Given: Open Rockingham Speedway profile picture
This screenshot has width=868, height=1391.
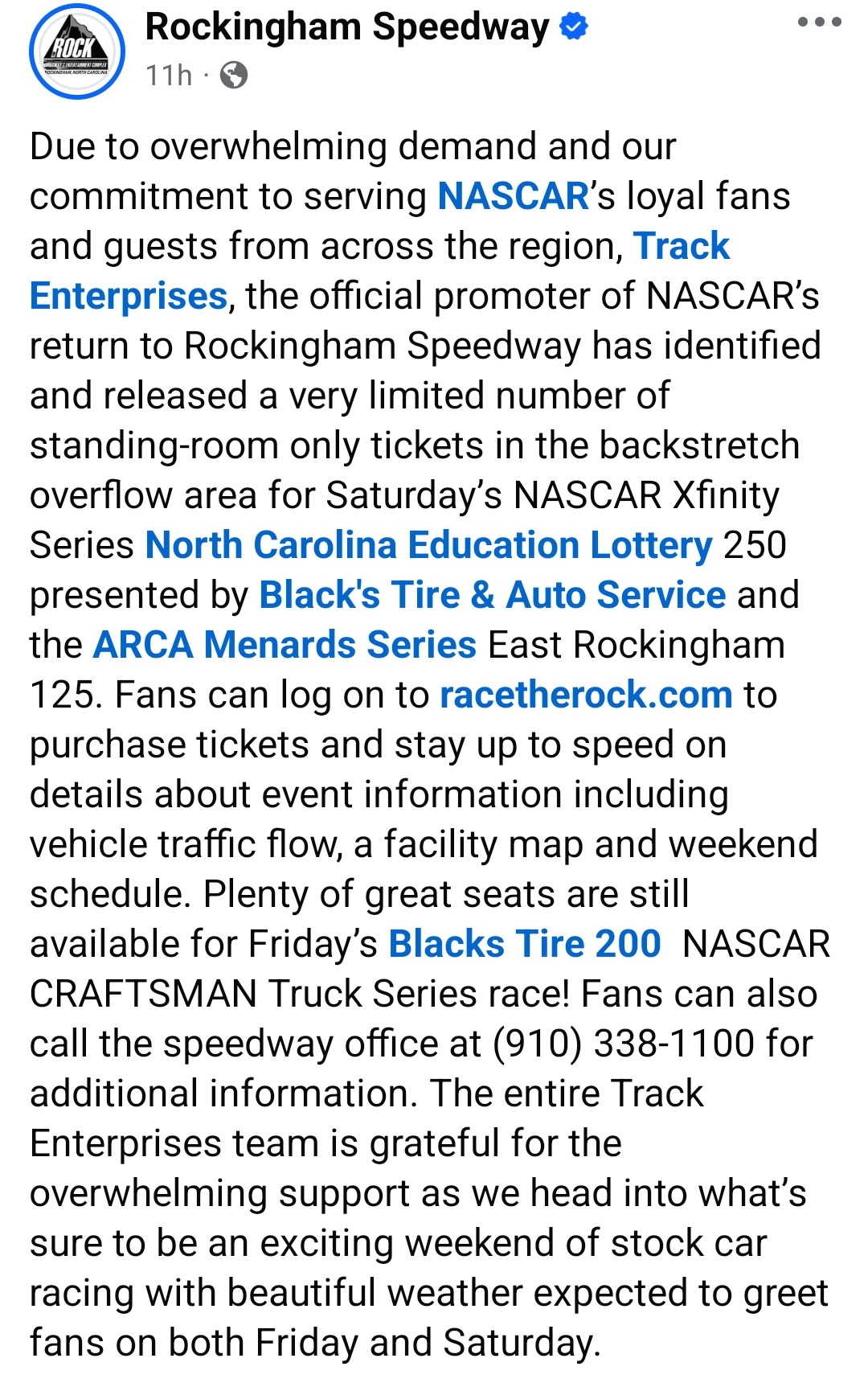Looking at the screenshot, I should (x=76, y=51).
